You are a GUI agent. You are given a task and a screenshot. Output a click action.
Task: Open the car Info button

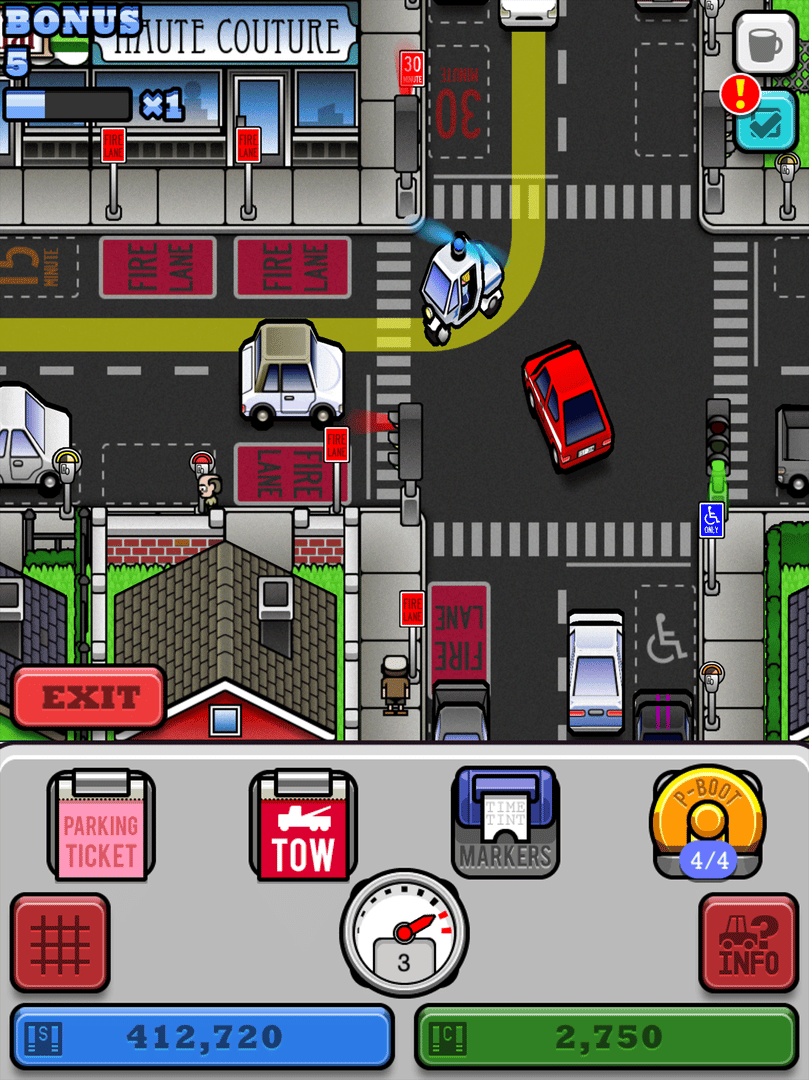pos(748,942)
